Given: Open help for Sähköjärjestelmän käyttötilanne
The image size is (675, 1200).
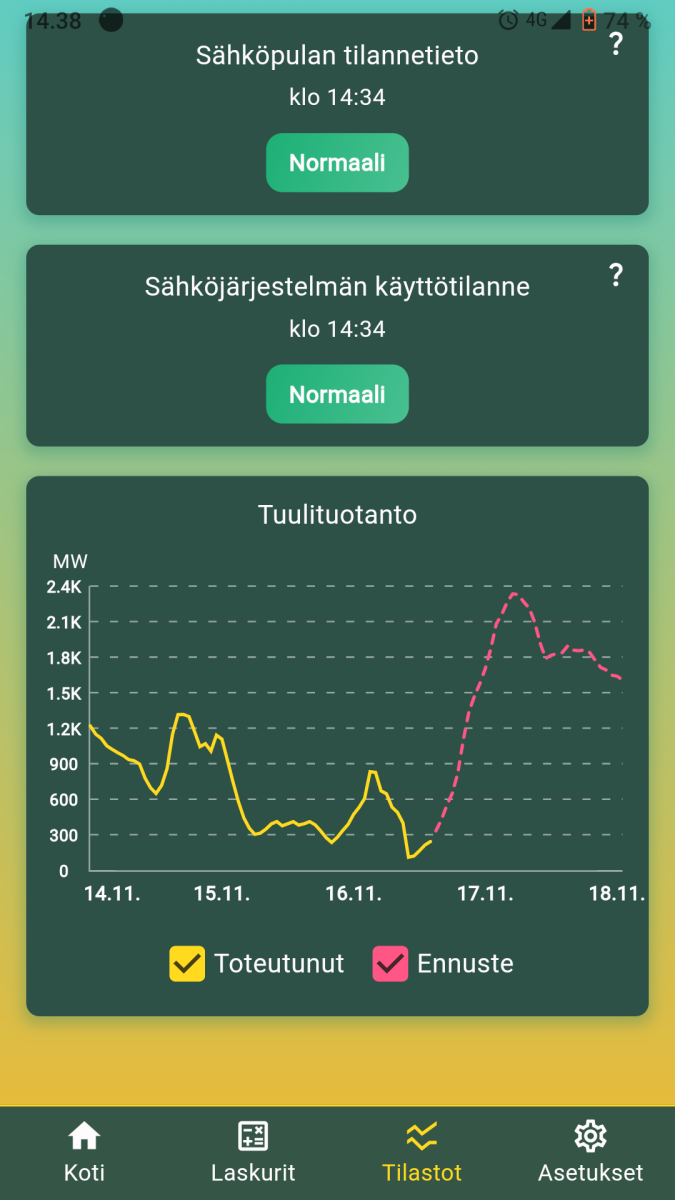Looking at the screenshot, I should (x=616, y=275).
